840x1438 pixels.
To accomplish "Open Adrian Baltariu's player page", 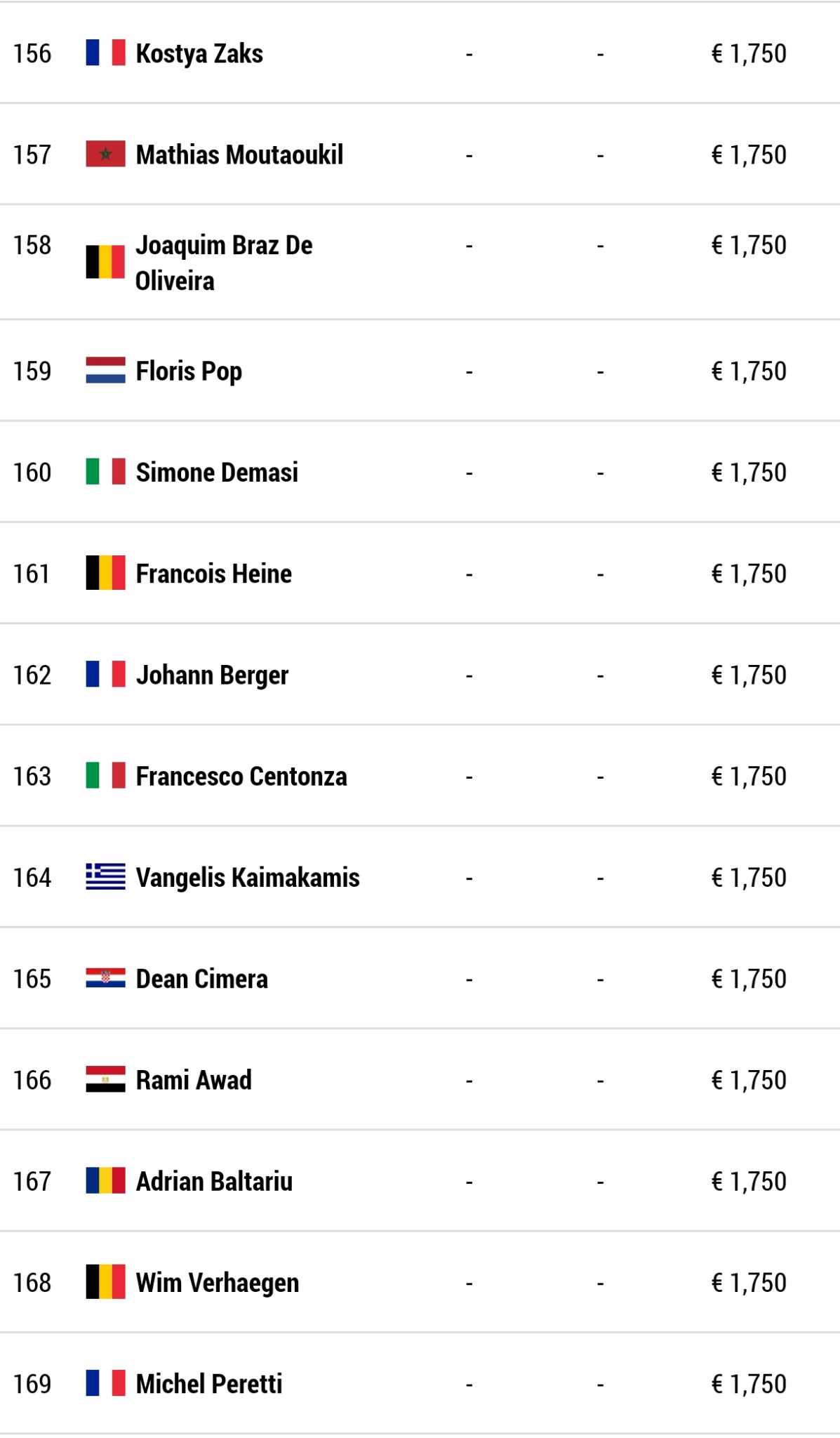I will [x=214, y=1181].
